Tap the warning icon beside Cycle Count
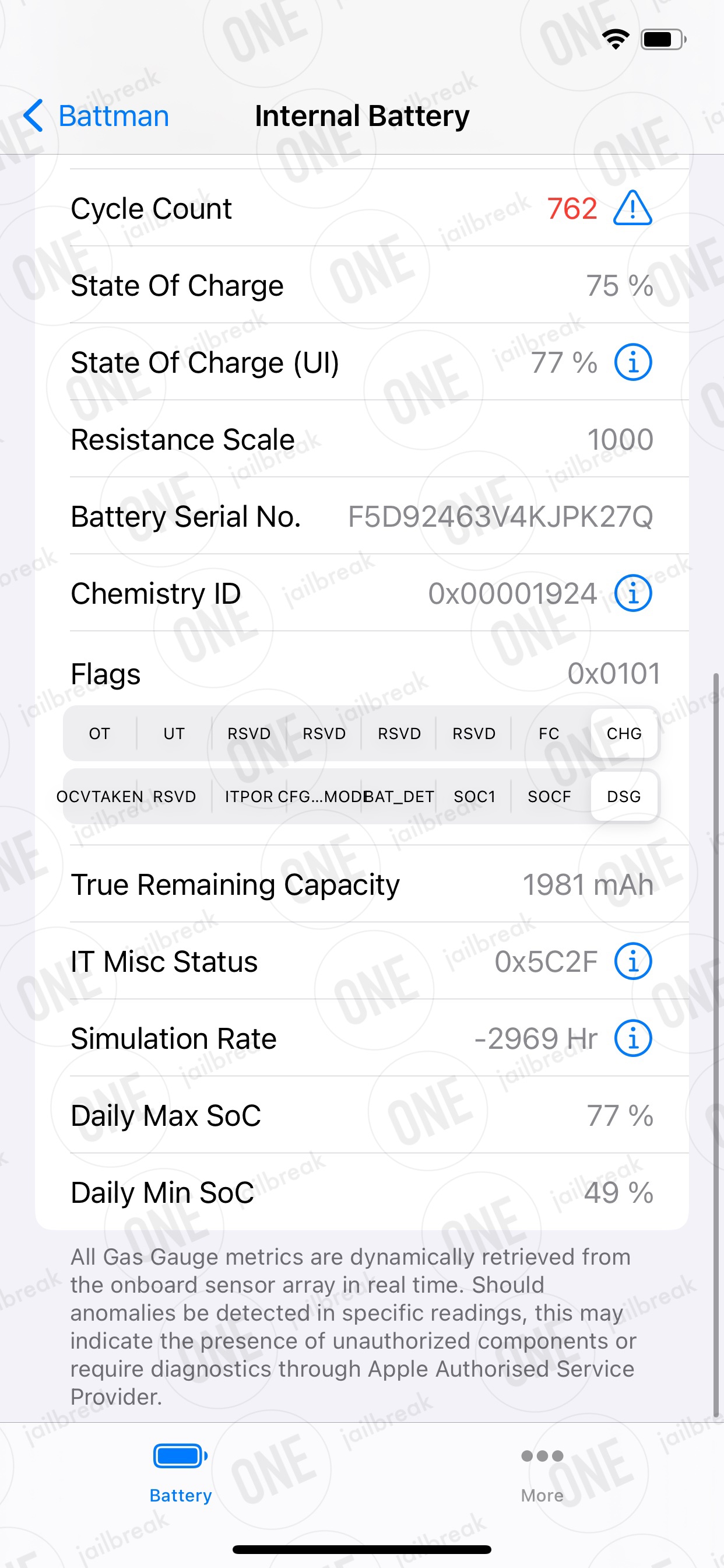 pyautogui.click(x=632, y=208)
